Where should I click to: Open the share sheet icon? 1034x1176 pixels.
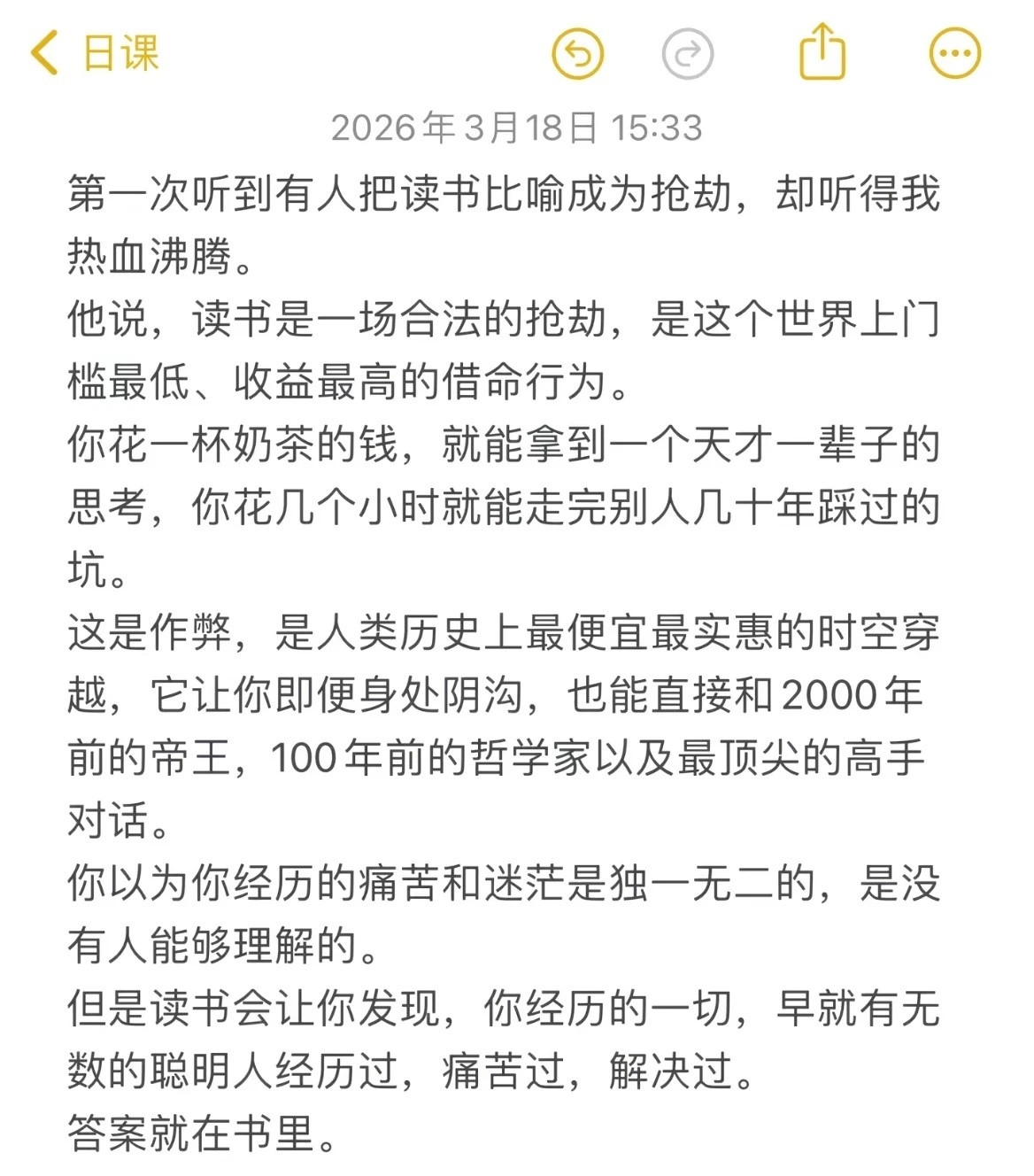click(x=823, y=53)
